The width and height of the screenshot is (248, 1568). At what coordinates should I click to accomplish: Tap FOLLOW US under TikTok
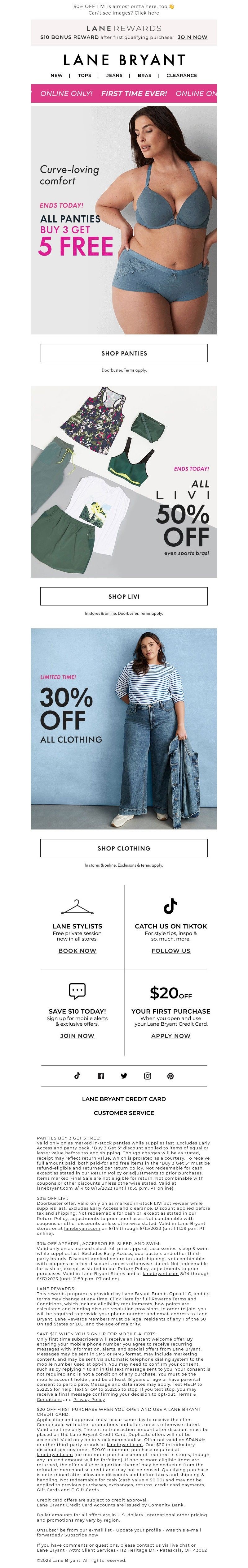click(x=170, y=951)
